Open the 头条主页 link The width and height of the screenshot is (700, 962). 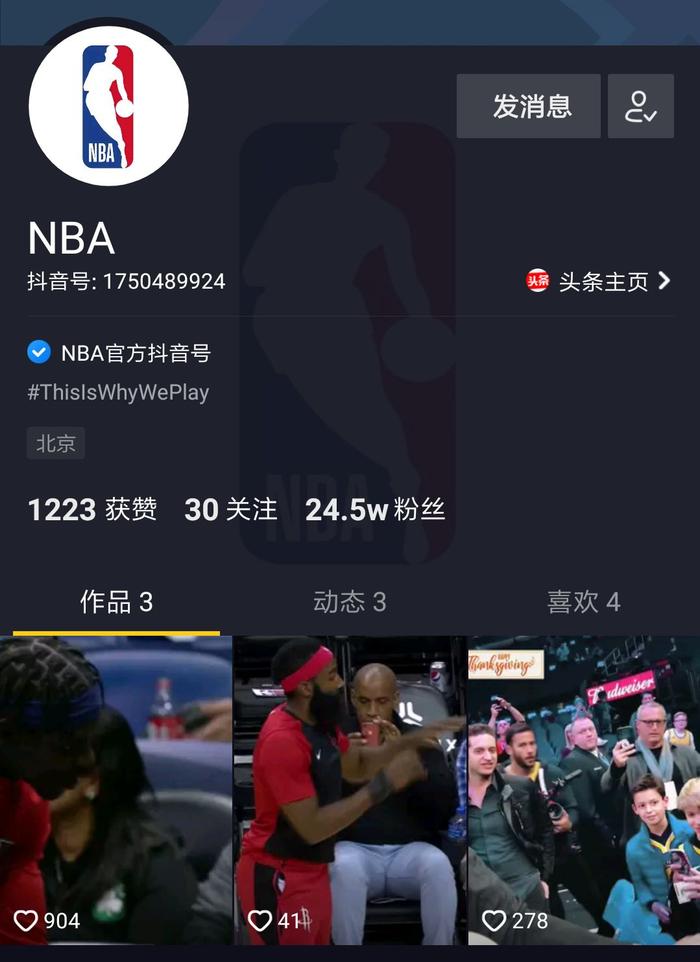598,282
